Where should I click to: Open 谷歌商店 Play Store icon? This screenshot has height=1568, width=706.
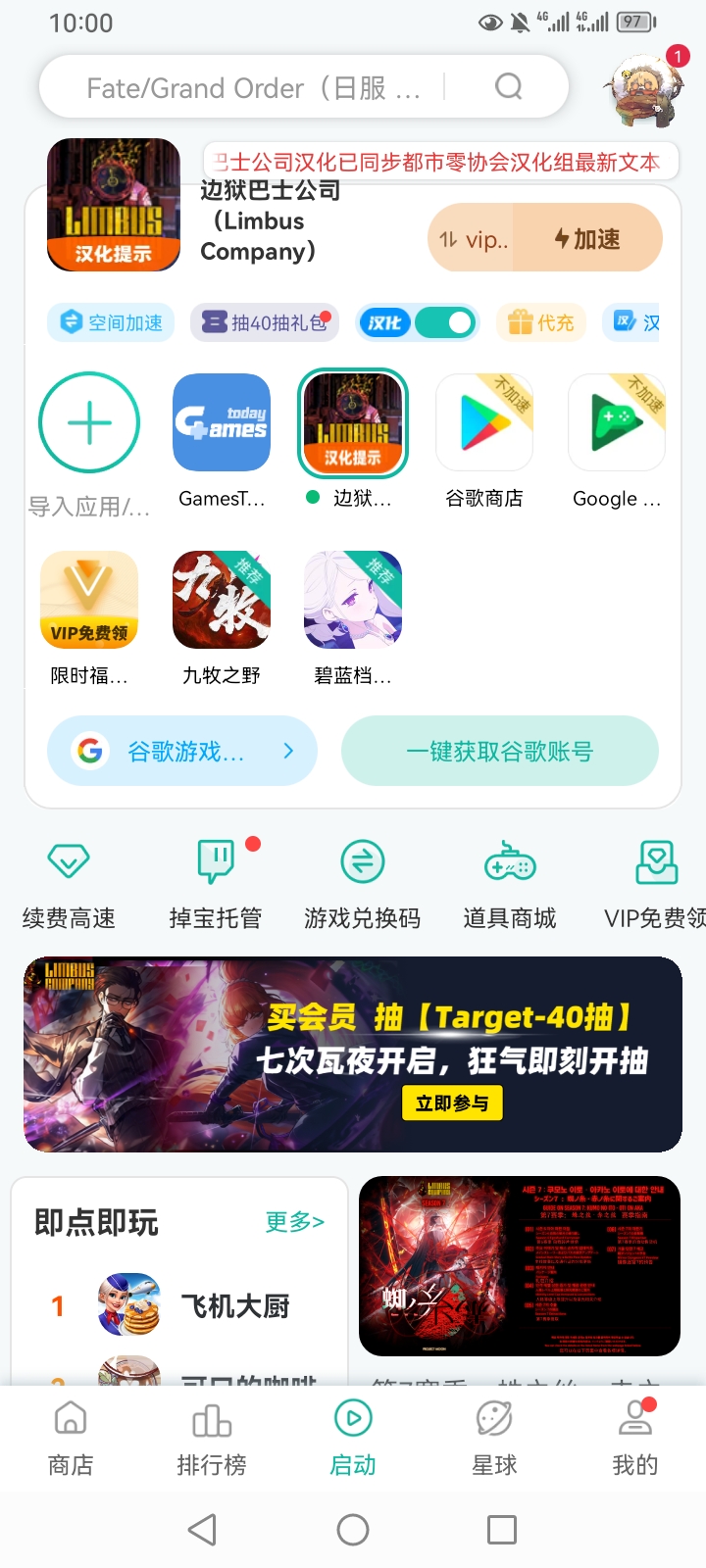pos(484,422)
